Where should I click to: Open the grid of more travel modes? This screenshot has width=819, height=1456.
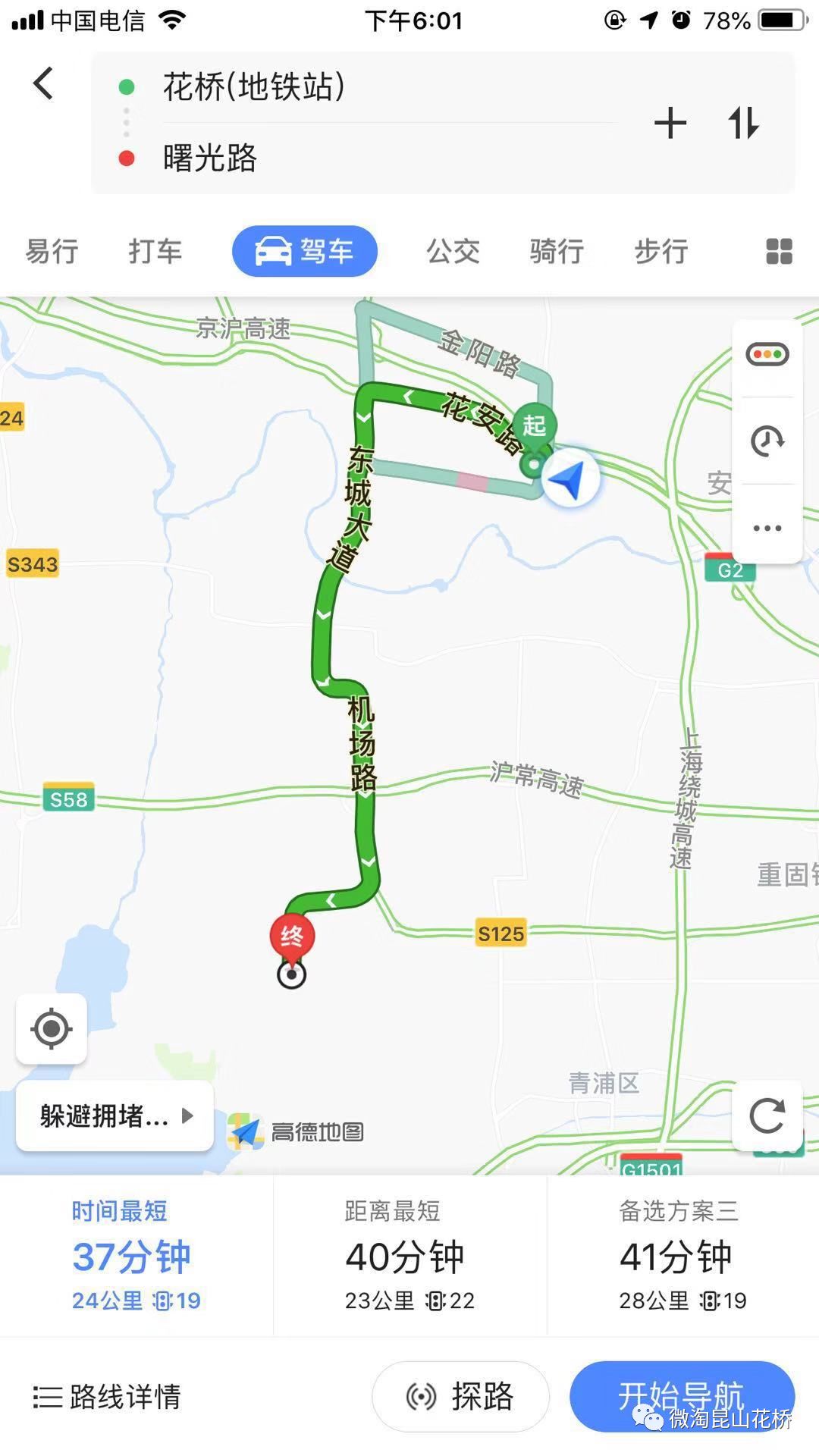point(779,251)
